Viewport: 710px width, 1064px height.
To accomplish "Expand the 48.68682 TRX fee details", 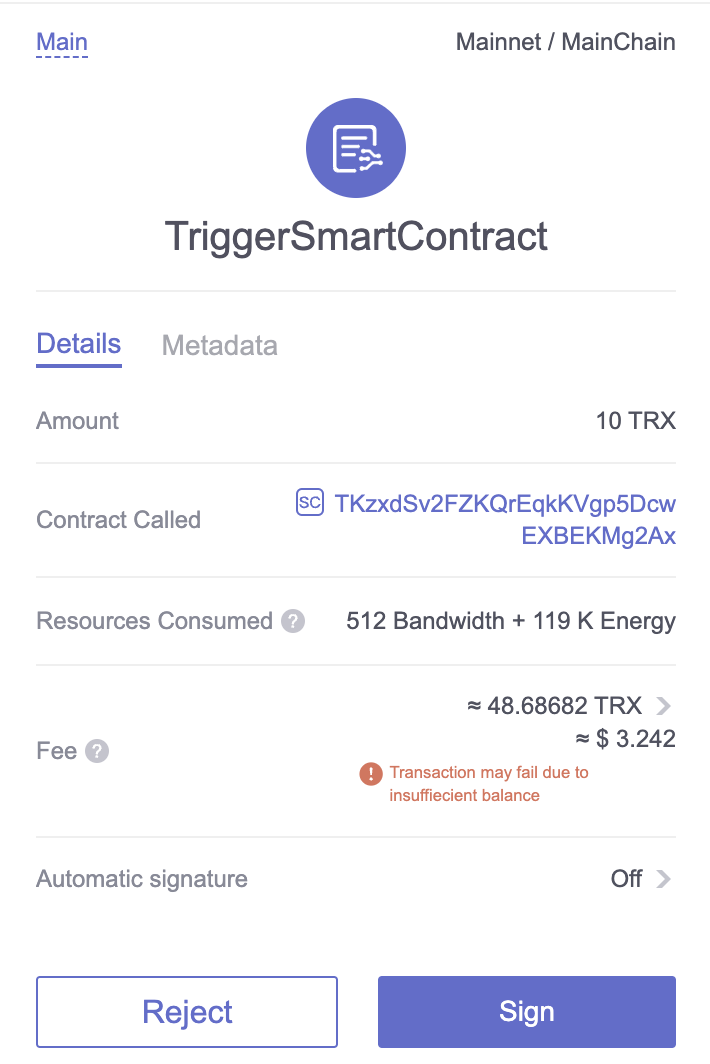I will pyautogui.click(x=663, y=706).
